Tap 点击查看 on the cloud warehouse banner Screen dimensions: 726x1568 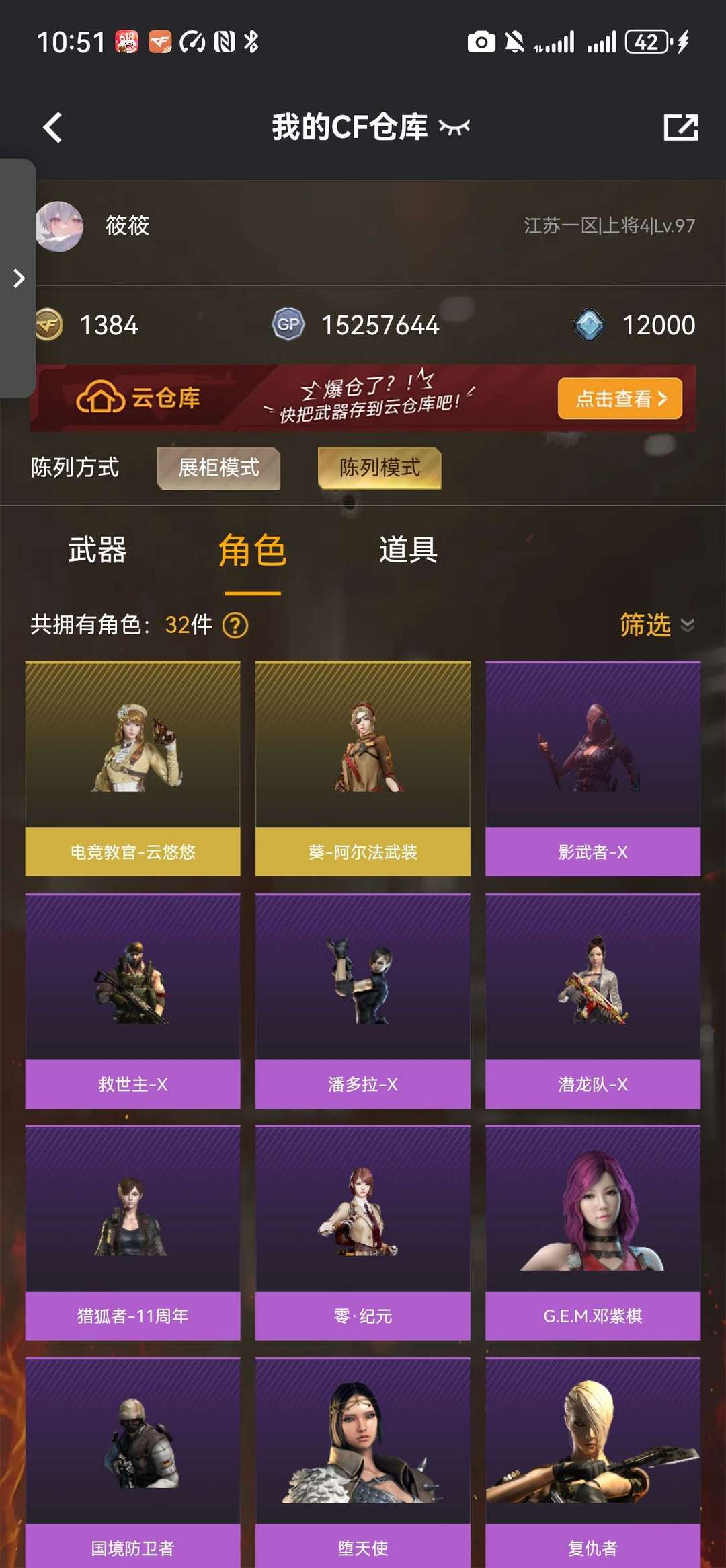coord(619,399)
